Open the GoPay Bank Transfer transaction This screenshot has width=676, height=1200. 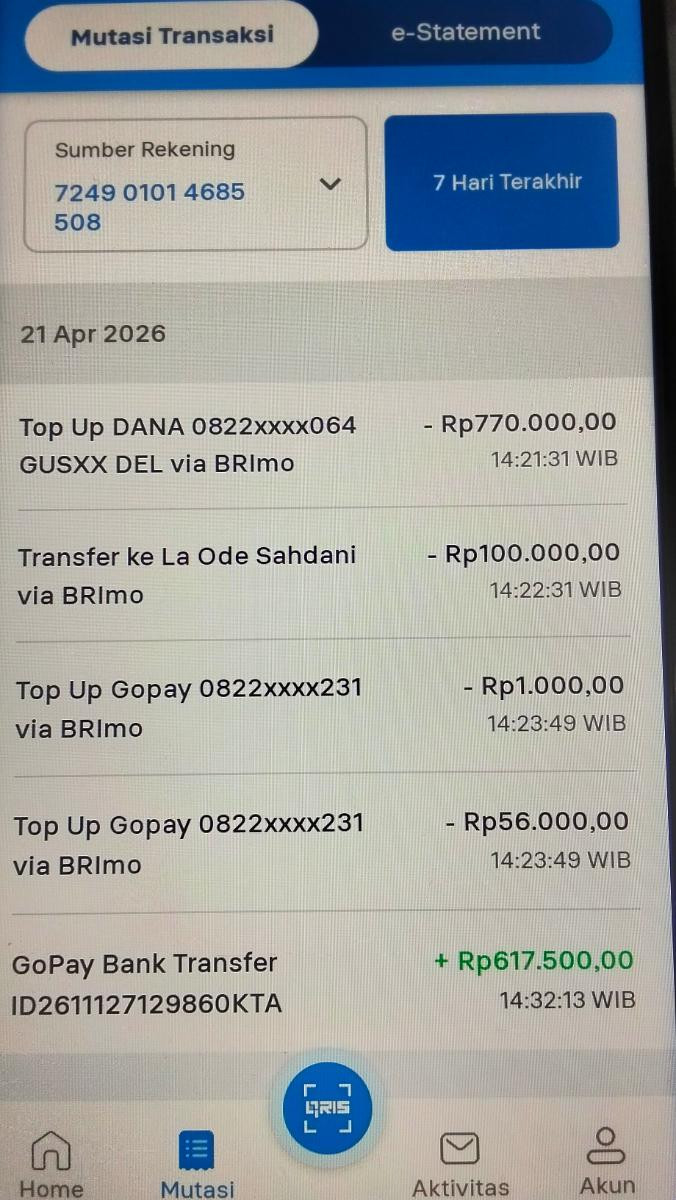(320, 981)
